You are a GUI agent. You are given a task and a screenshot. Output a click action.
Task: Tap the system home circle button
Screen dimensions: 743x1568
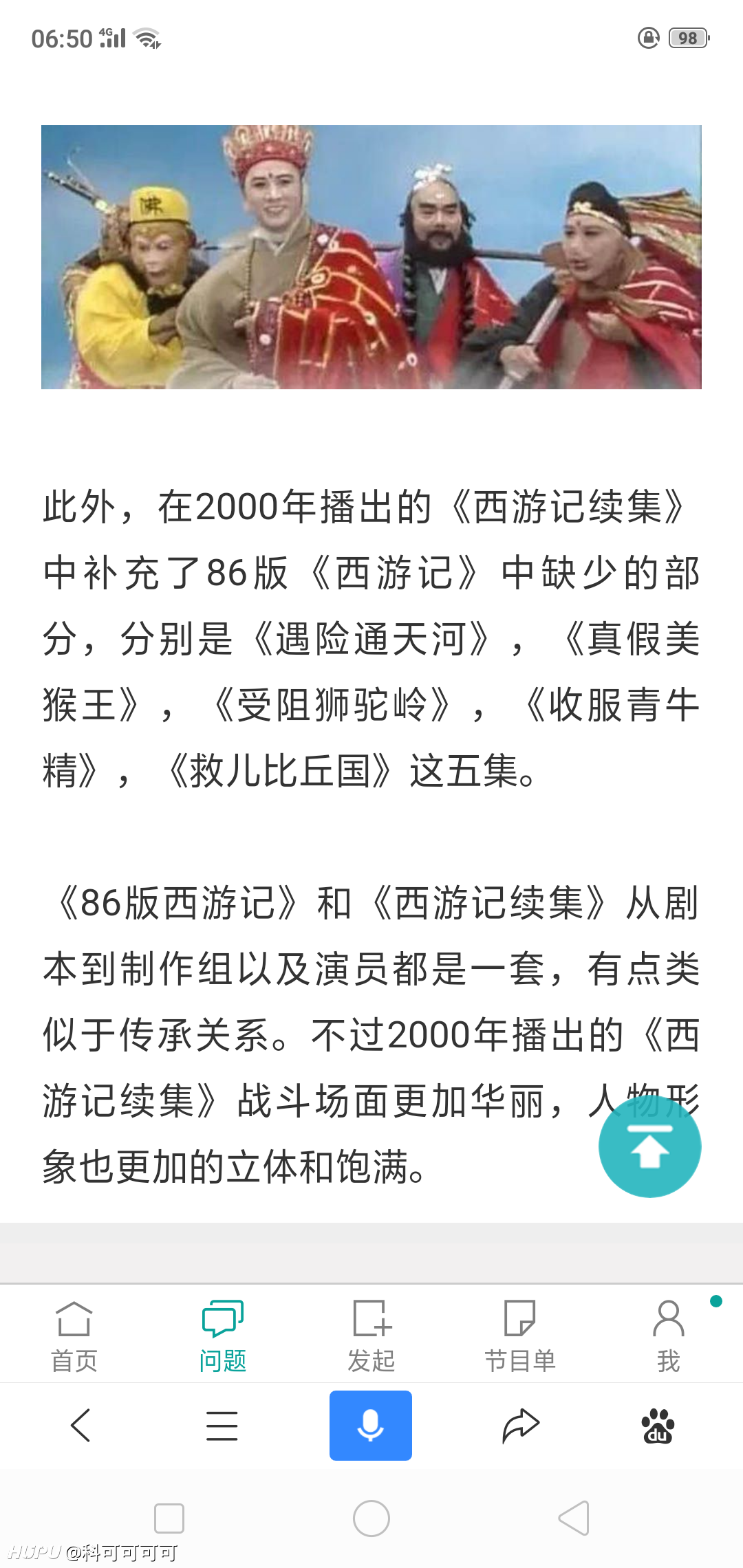[x=371, y=1518]
